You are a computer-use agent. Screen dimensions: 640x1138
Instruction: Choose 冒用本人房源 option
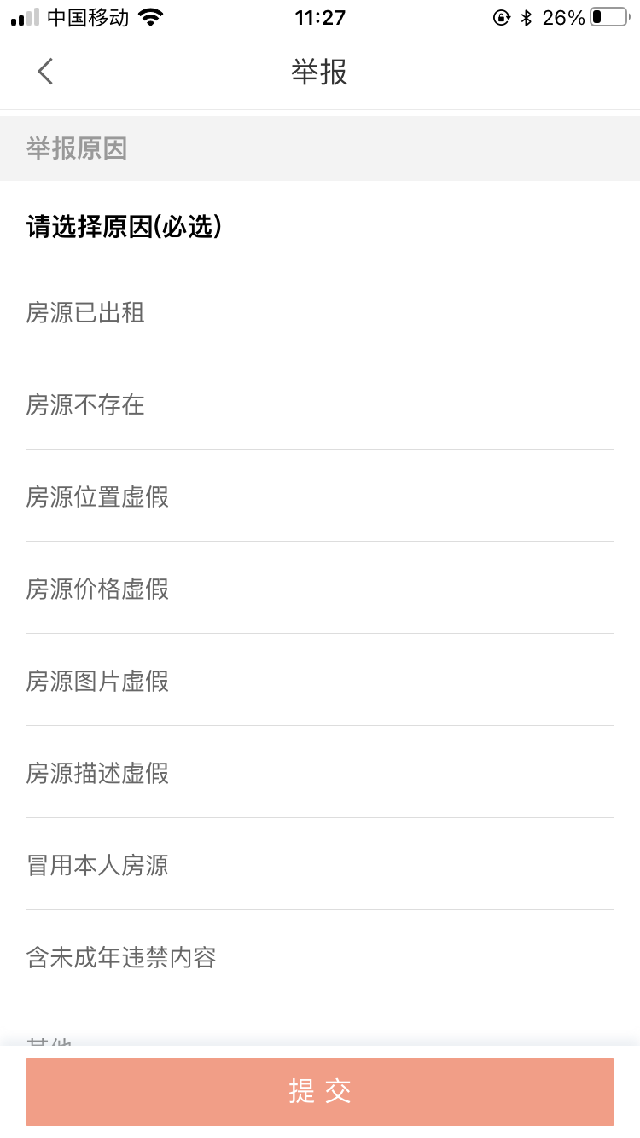[x=320, y=864]
